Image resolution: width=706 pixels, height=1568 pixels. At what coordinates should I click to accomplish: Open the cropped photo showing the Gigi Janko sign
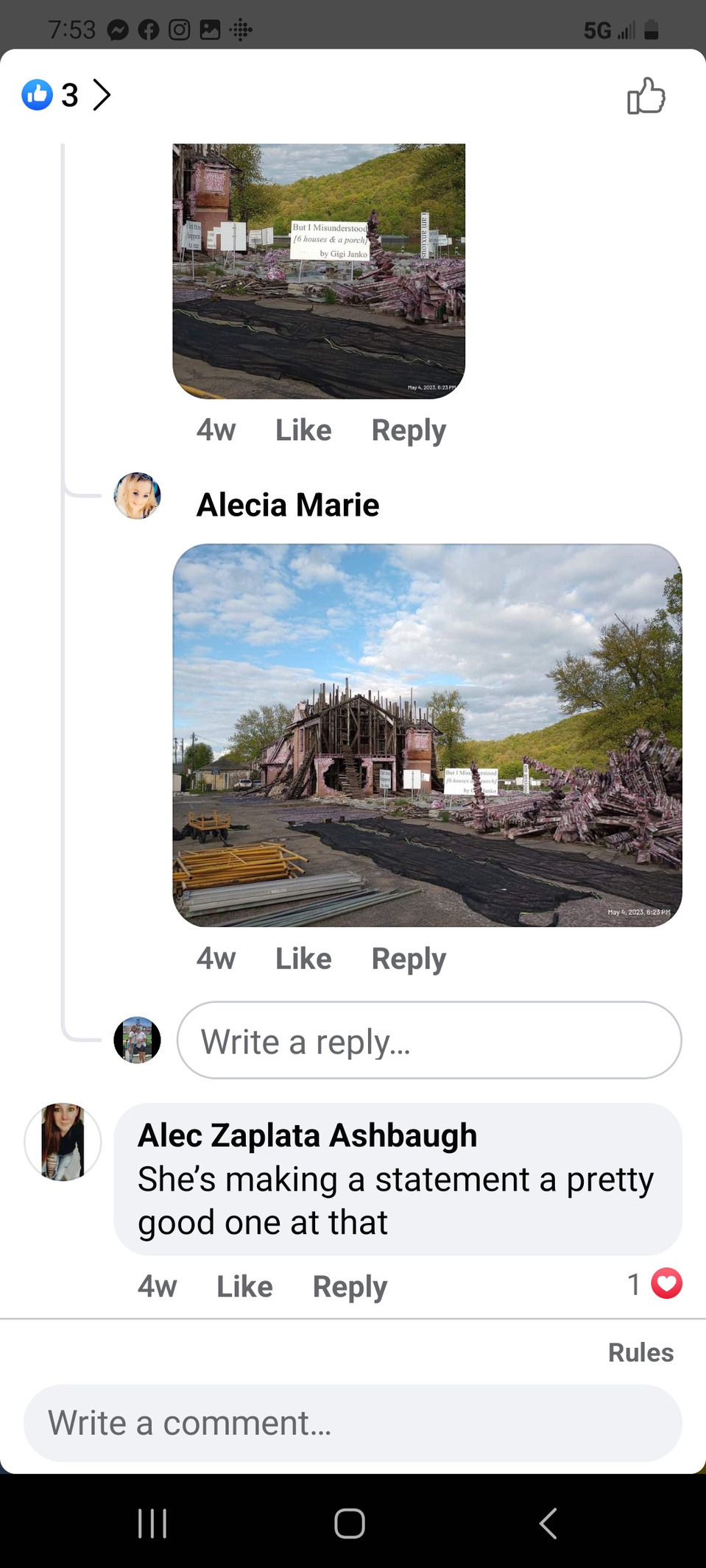point(319,271)
